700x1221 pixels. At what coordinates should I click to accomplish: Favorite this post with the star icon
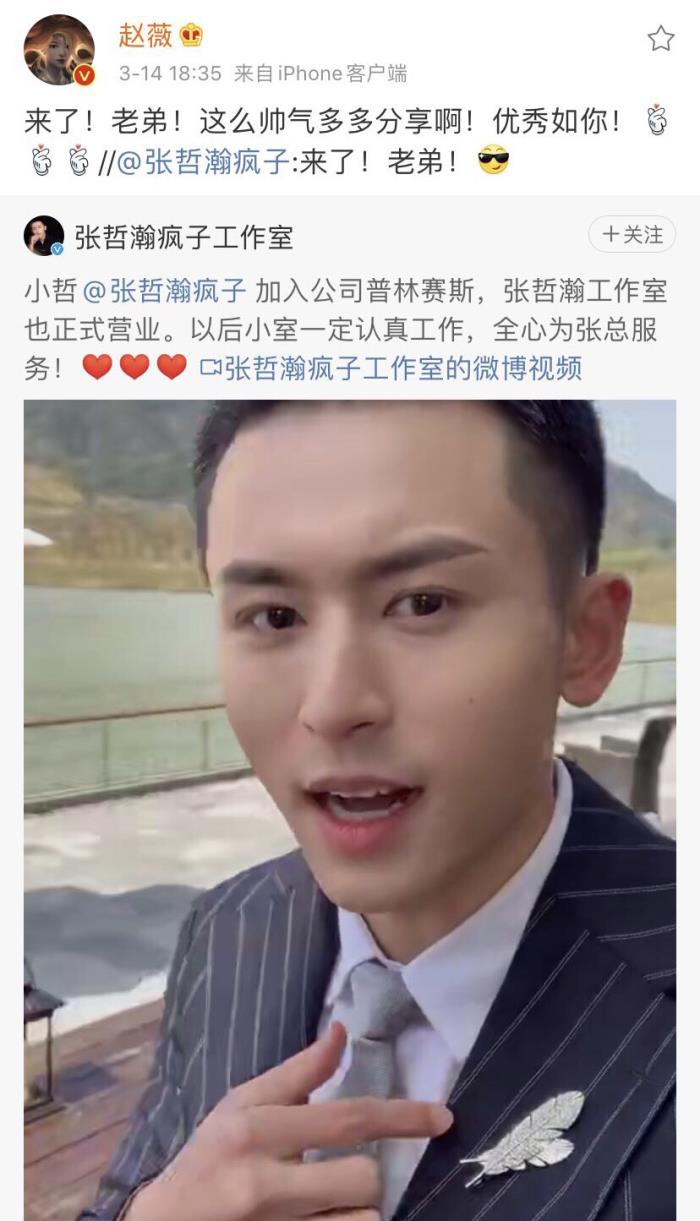pyautogui.click(x=660, y=39)
